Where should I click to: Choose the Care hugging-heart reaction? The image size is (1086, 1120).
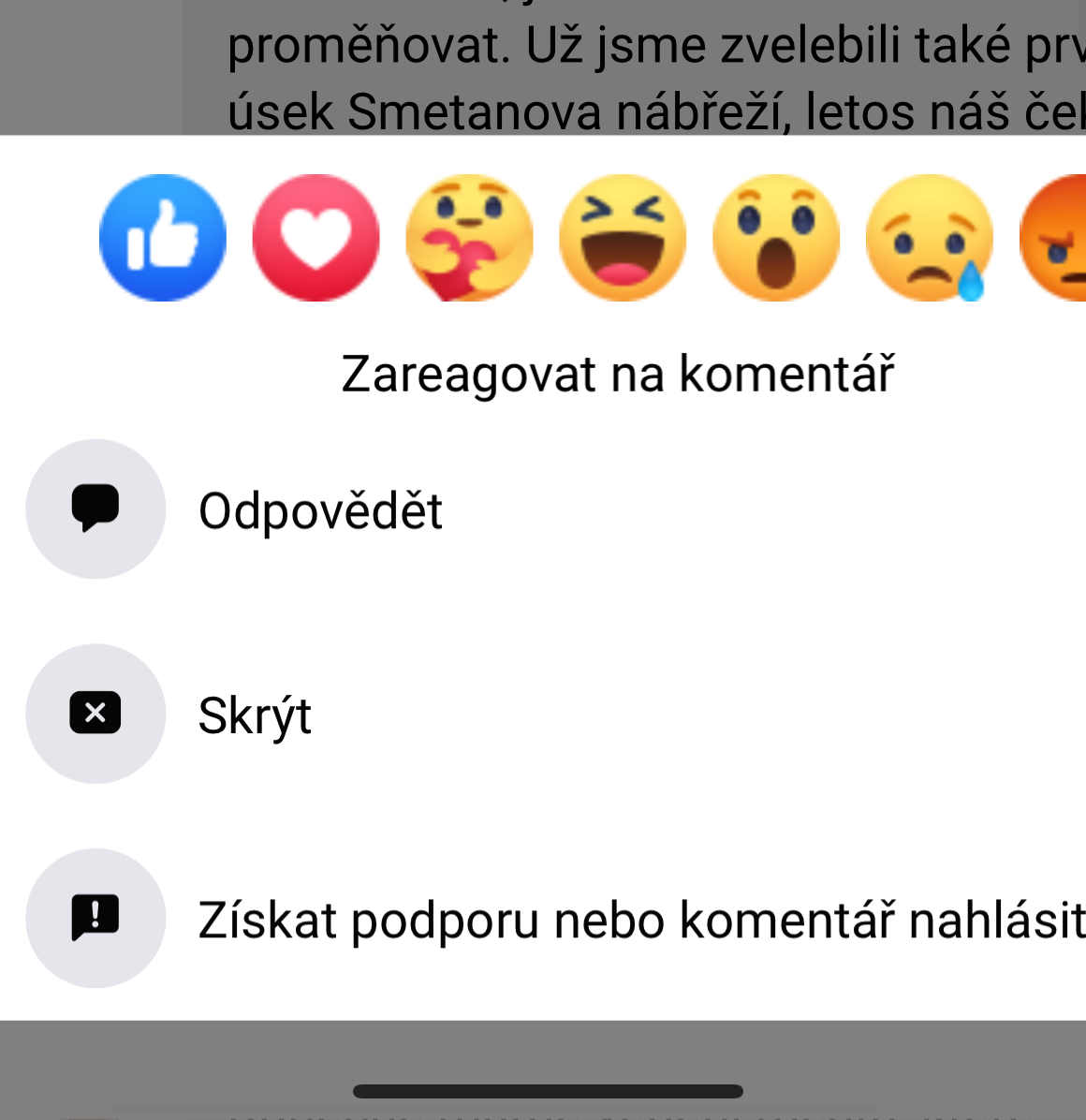[469, 238]
